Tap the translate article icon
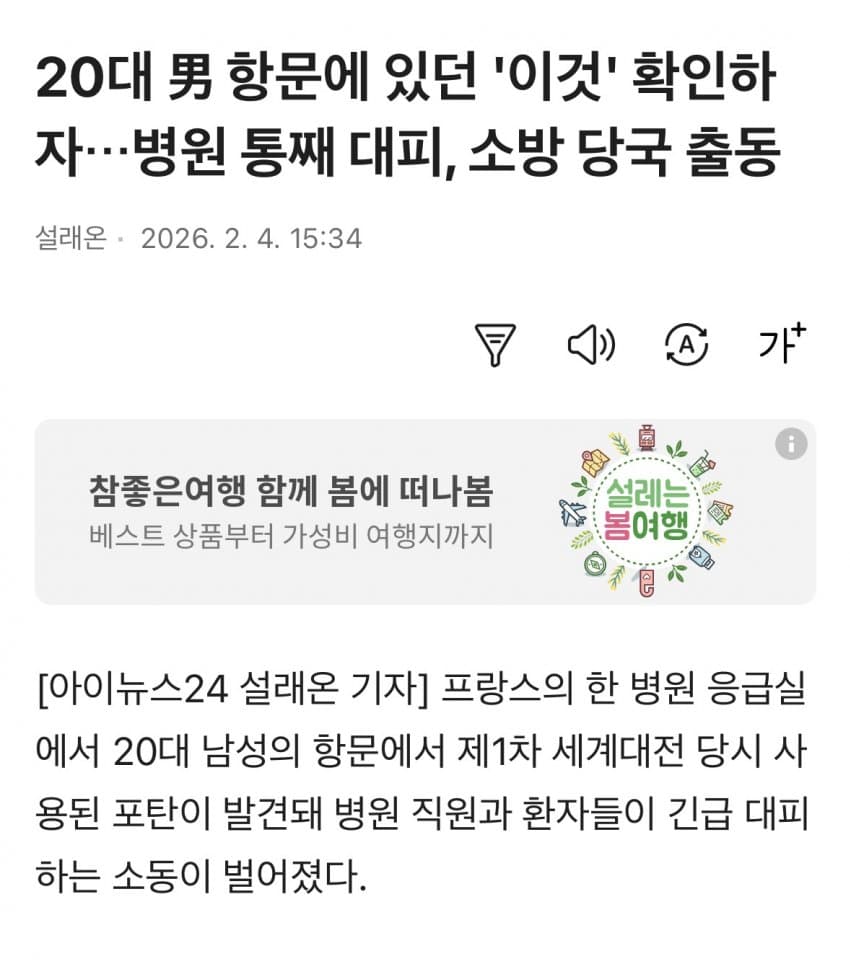 point(686,346)
